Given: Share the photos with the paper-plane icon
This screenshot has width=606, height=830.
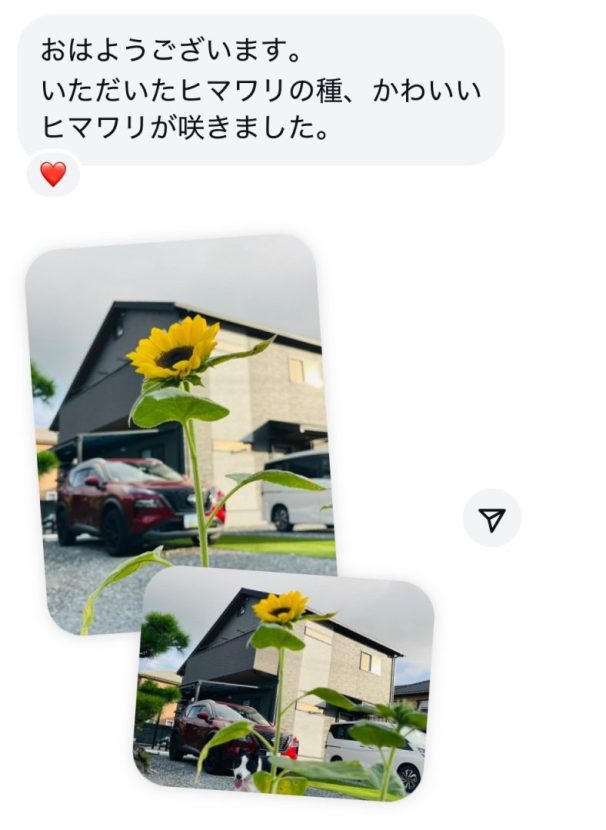Looking at the screenshot, I should coord(491,518).
